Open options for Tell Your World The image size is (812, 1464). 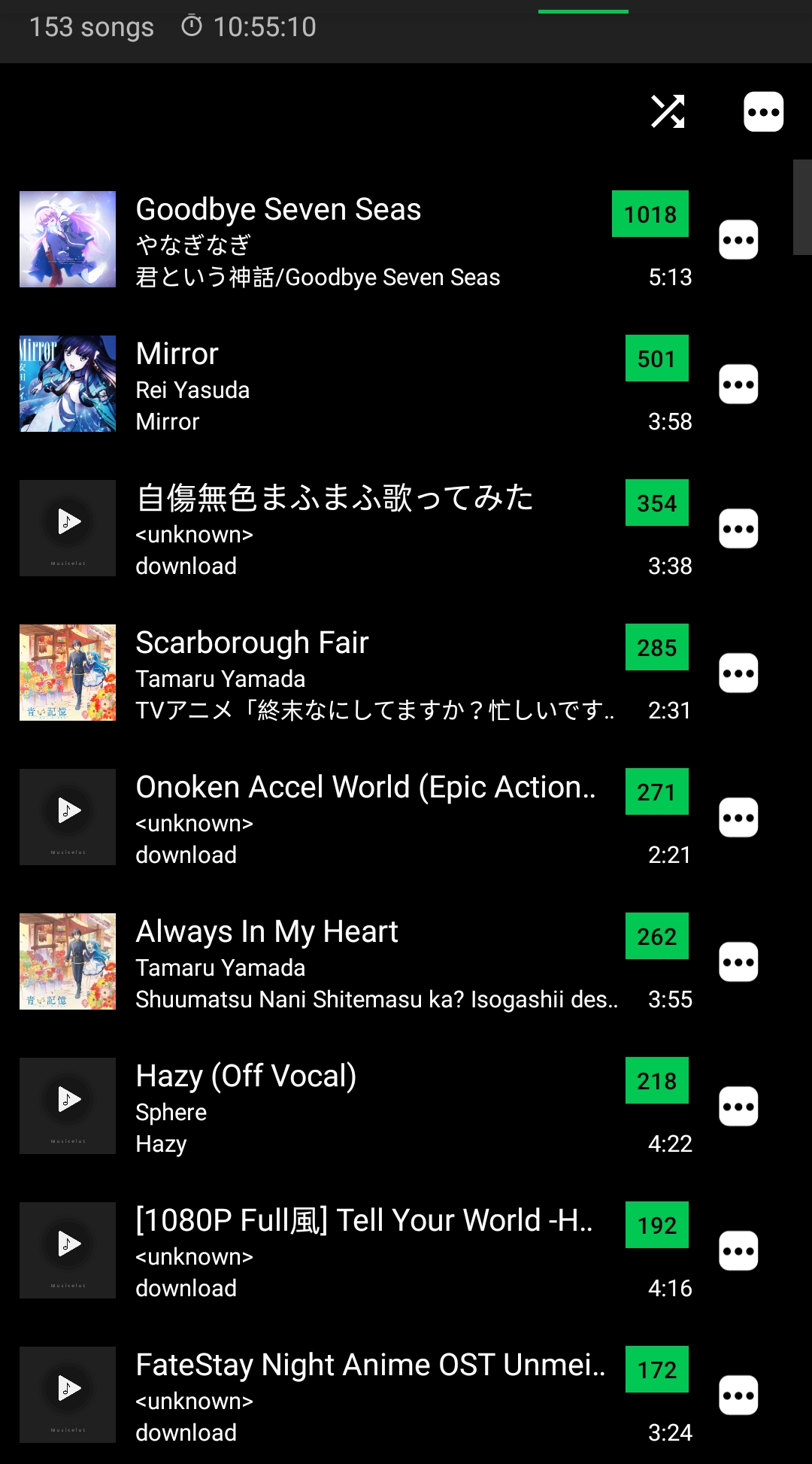(x=738, y=1251)
